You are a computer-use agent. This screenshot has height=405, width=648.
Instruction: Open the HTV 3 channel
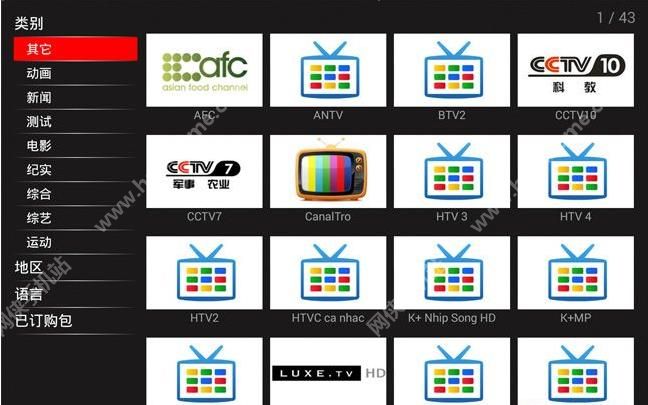click(x=452, y=171)
